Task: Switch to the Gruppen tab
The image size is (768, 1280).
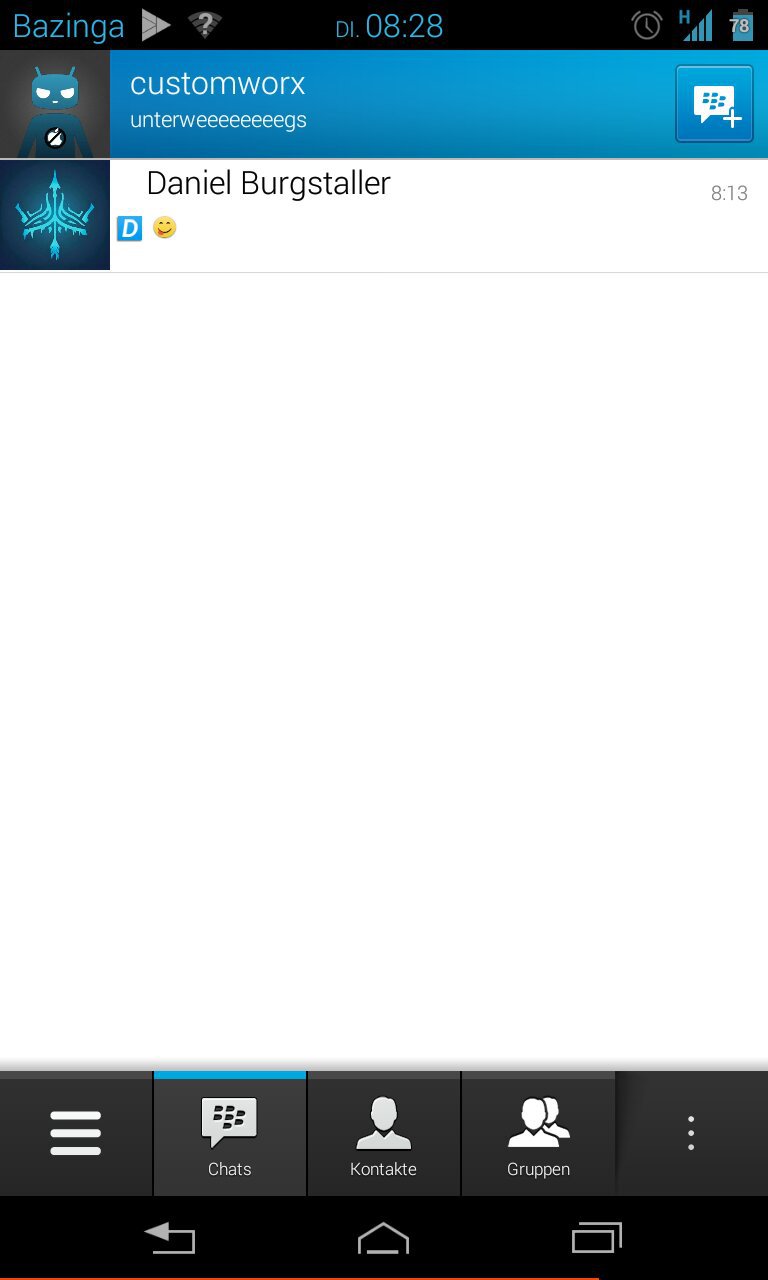Action: tap(538, 1136)
